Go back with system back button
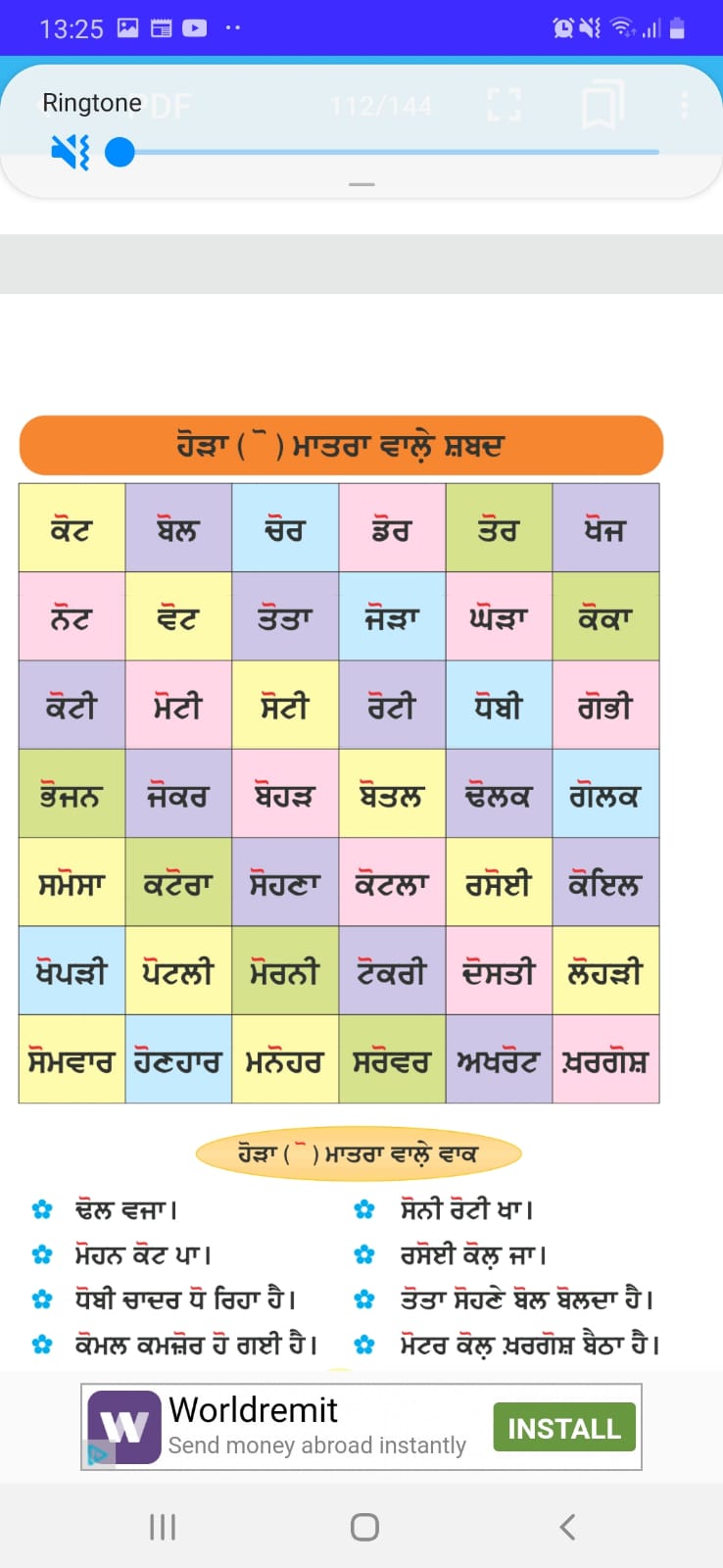 pos(566,1526)
